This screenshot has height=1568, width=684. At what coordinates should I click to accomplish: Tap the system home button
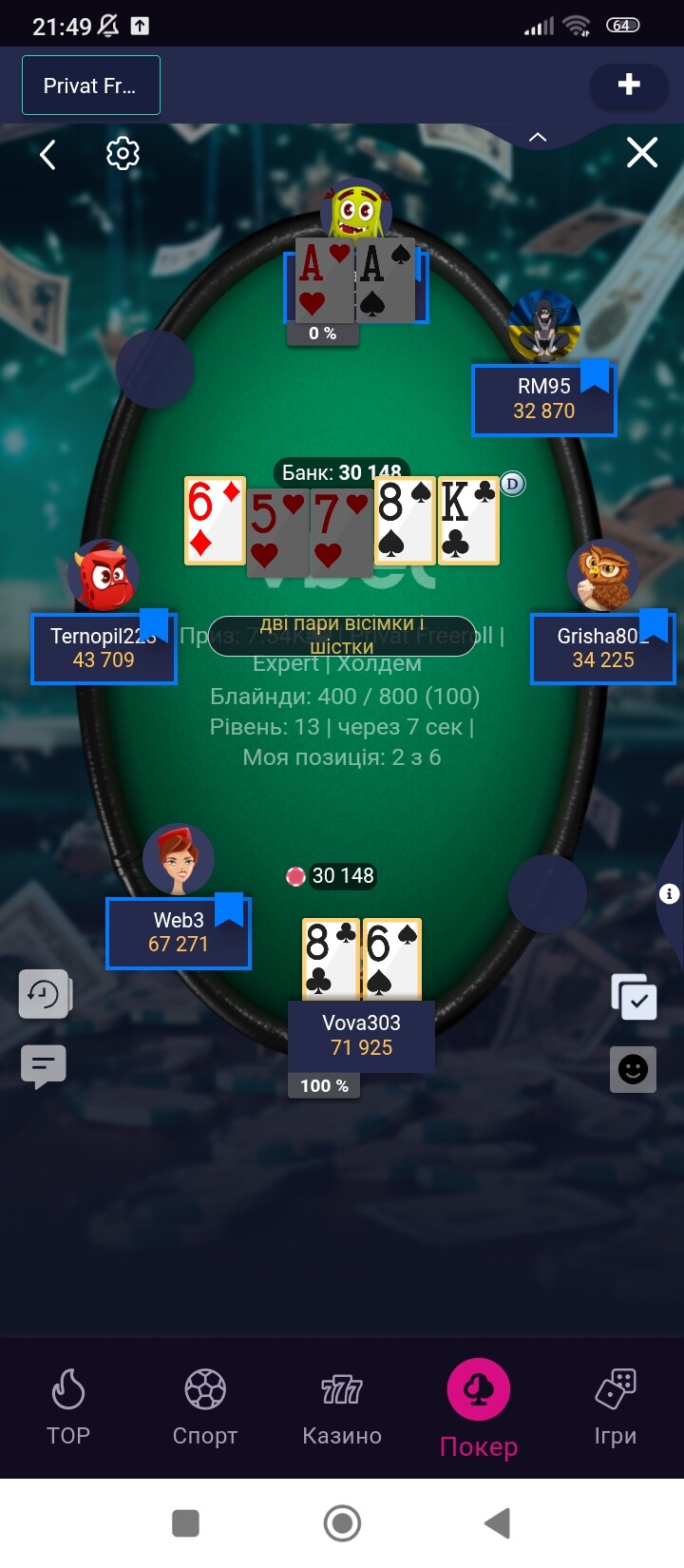tap(342, 1523)
